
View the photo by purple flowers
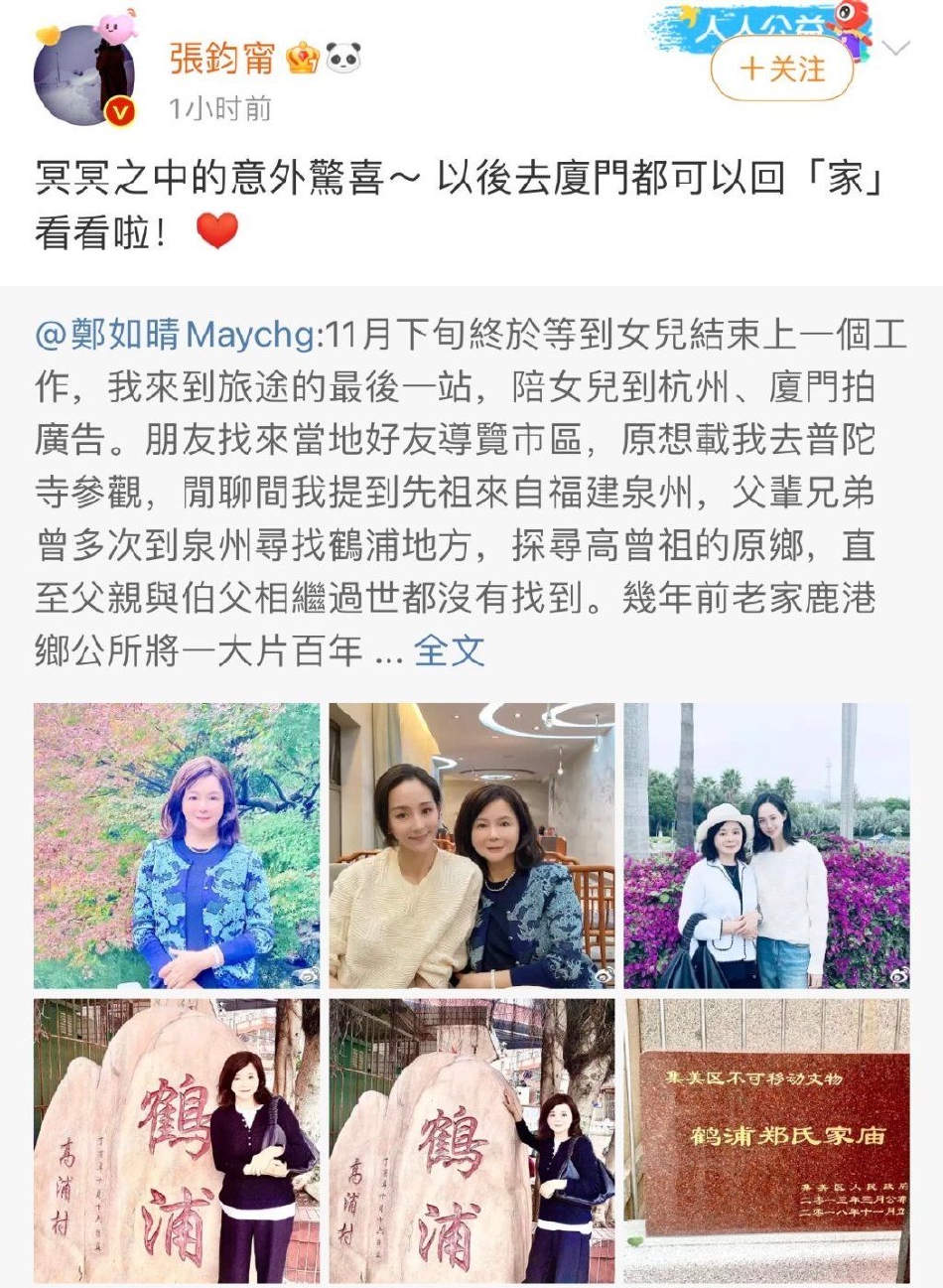766,845
